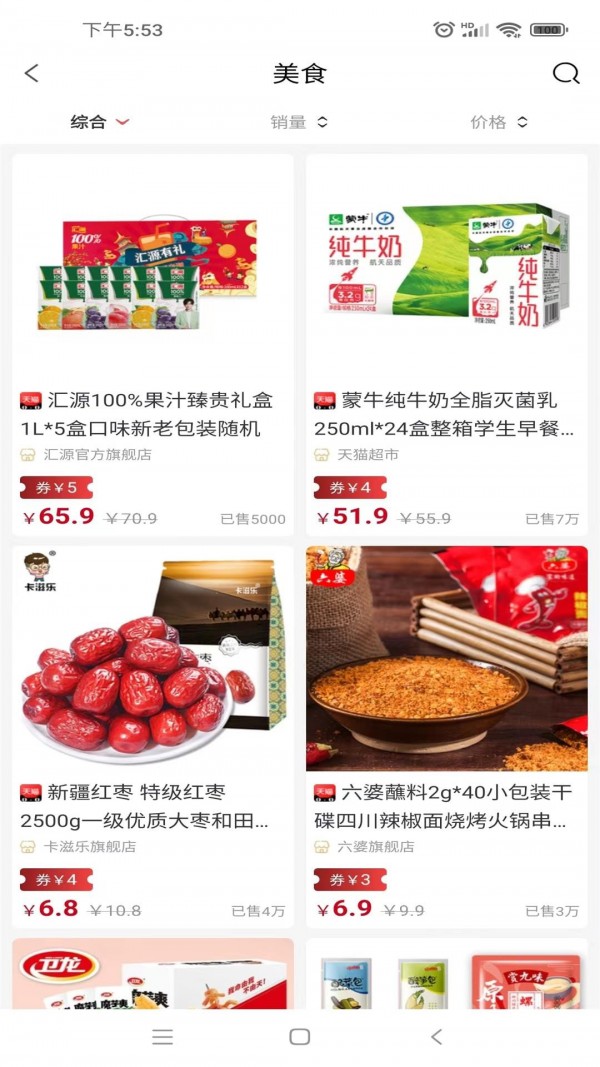Expand the 综合 sorting dropdown

(100, 122)
